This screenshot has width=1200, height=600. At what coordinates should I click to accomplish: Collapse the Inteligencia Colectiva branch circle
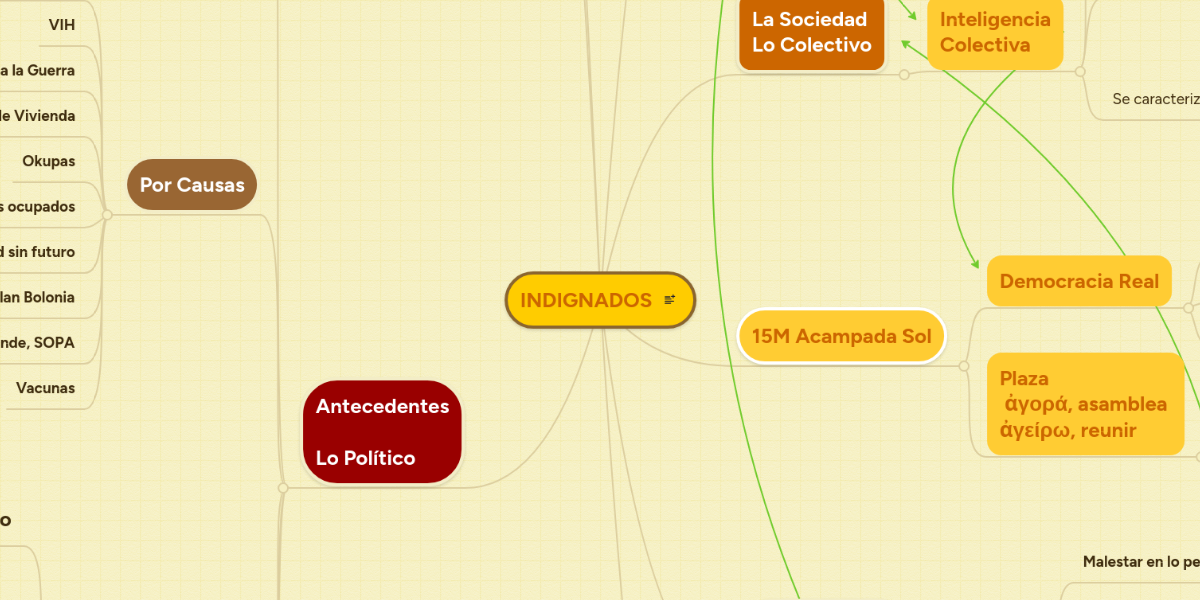1079,71
